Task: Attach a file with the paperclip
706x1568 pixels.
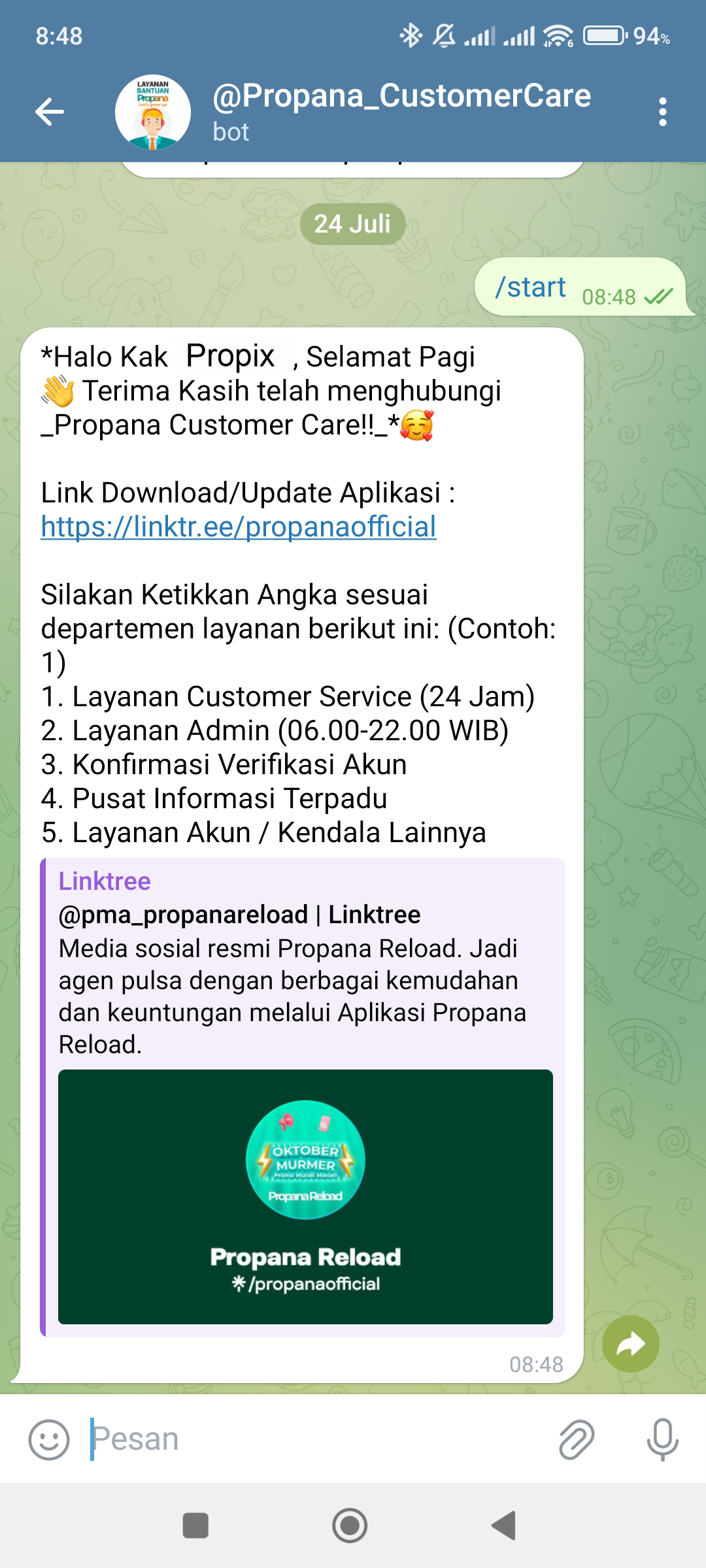Action: [577, 1439]
